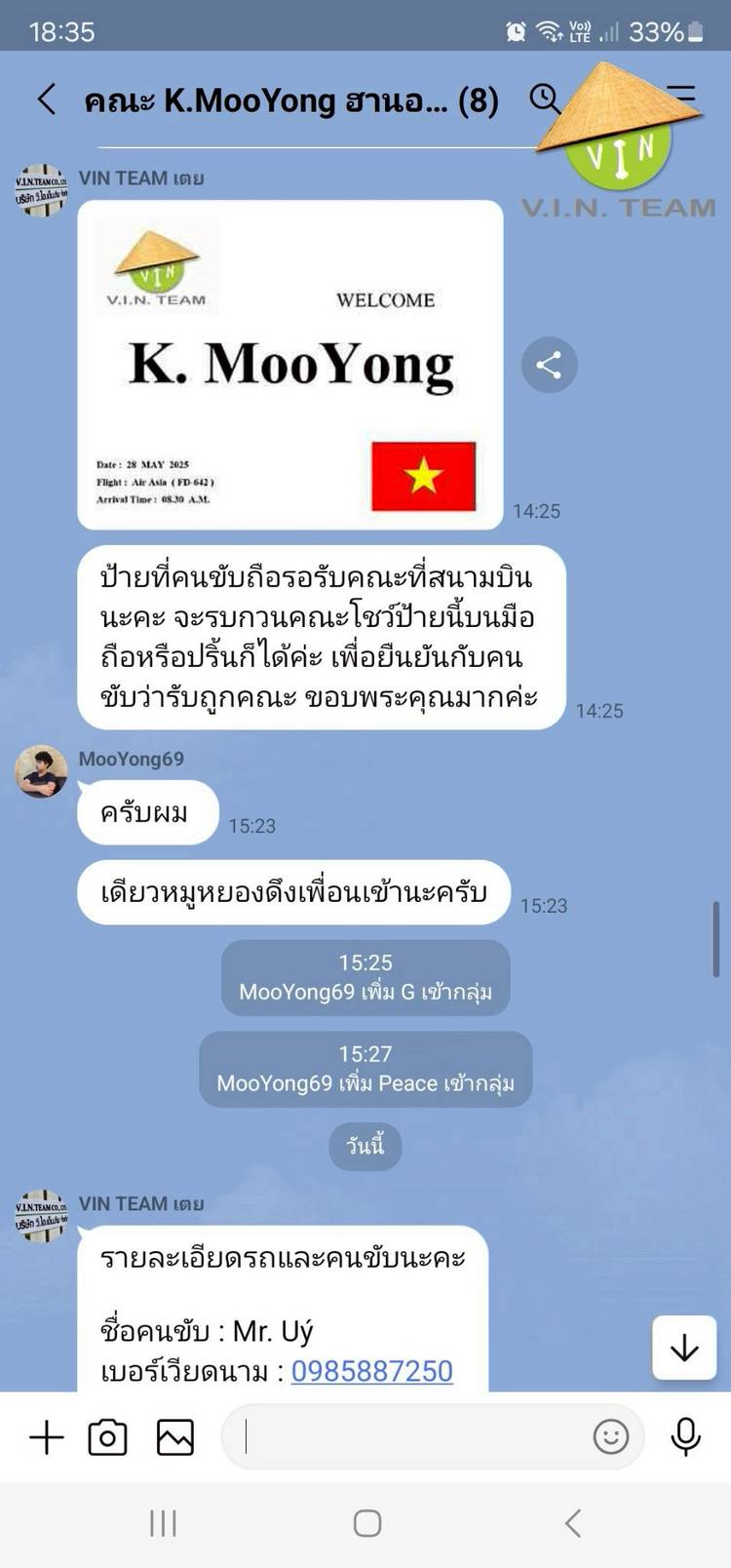Screen dimensions: 731x1568
Task: Focus the message text field
Action: click(409, 1437)
